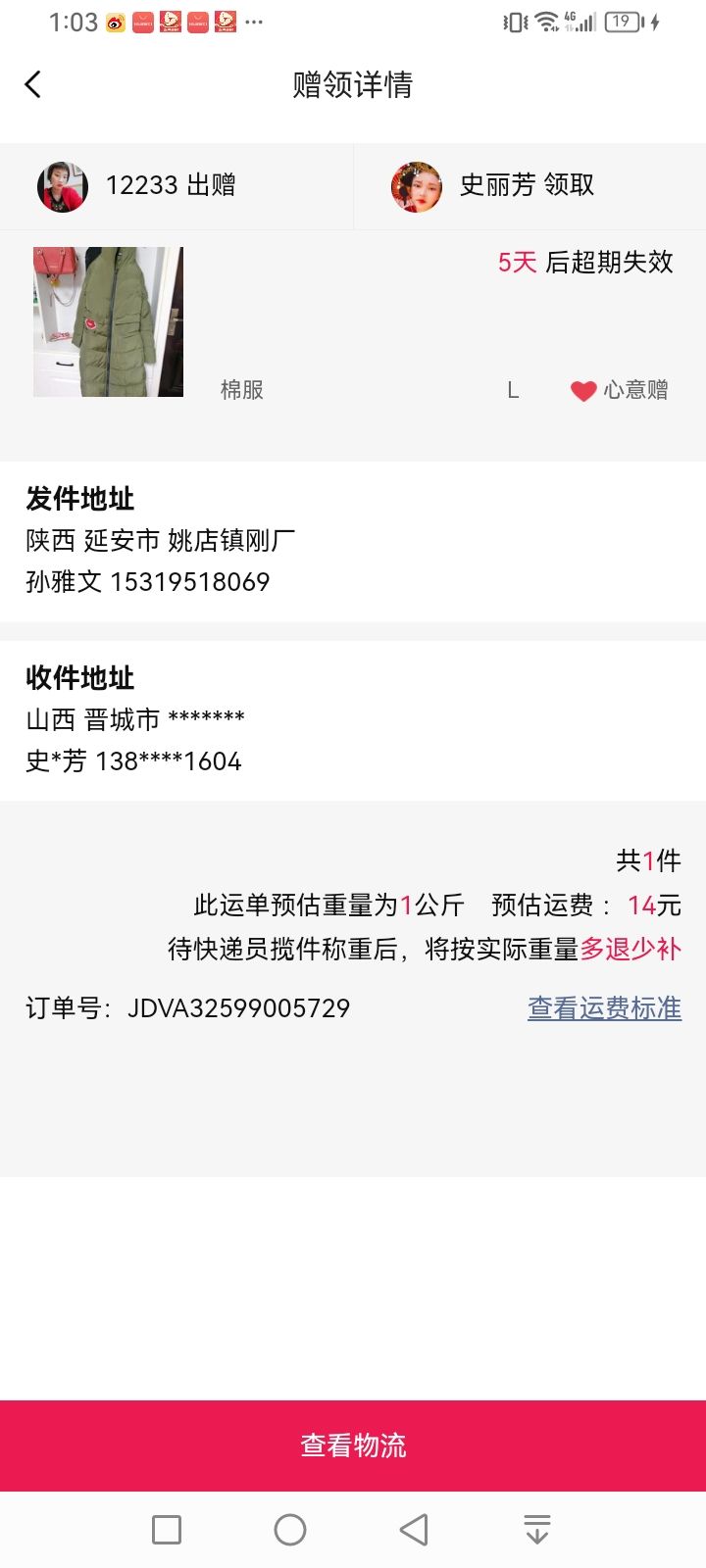Viewport: 706px width, 1568px height.
Task: Open the recent apps view
Action: [x=167, y=1529]
